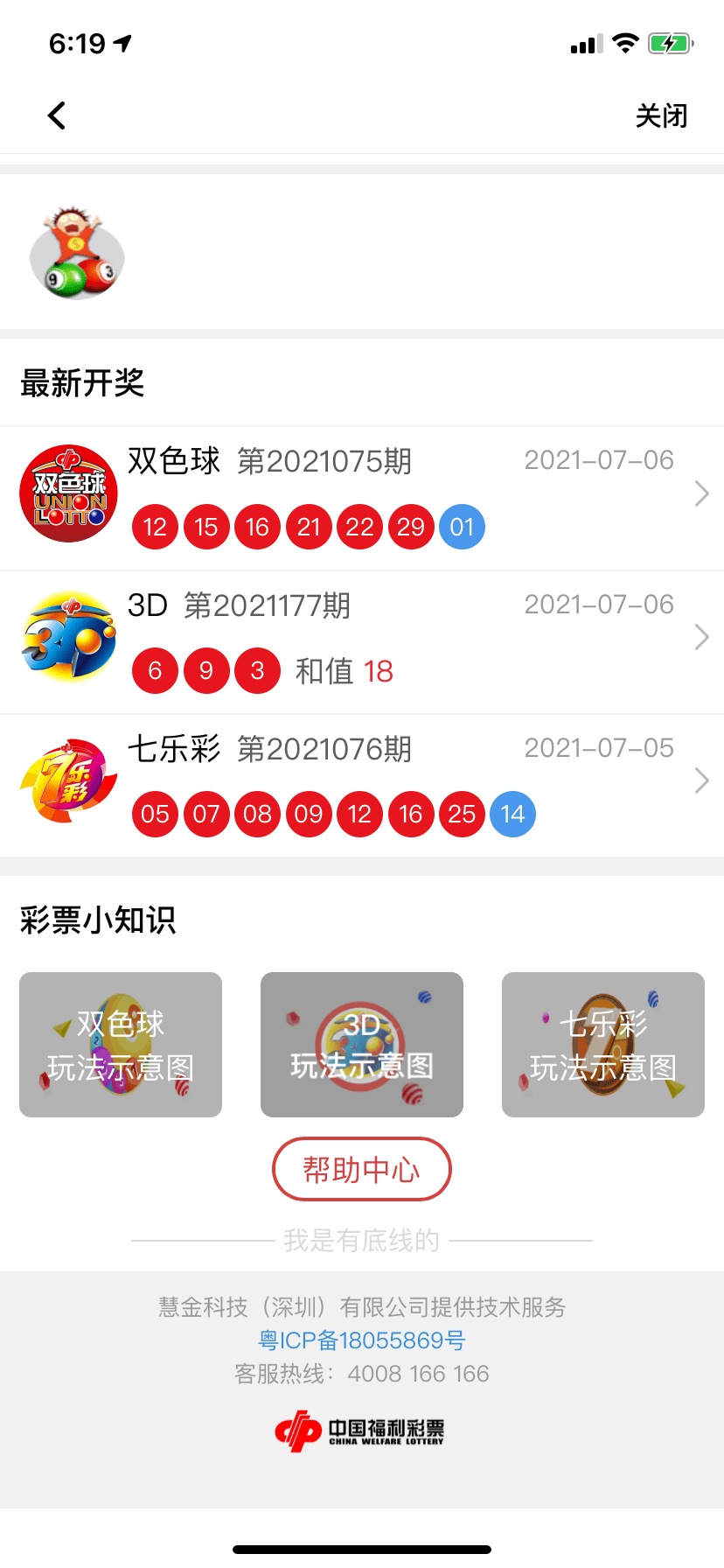The image size is (724, 1568).
Task: View the 3D玩法示意图 thumbnail
Action: click(x=361, y=1045)
